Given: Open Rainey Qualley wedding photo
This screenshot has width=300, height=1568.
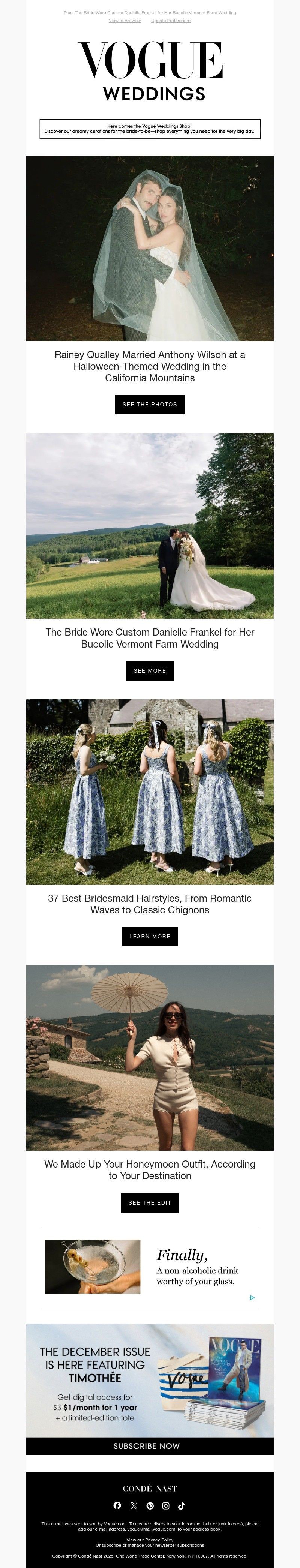Looking at the screenshot, I should [x=150, y=248].
